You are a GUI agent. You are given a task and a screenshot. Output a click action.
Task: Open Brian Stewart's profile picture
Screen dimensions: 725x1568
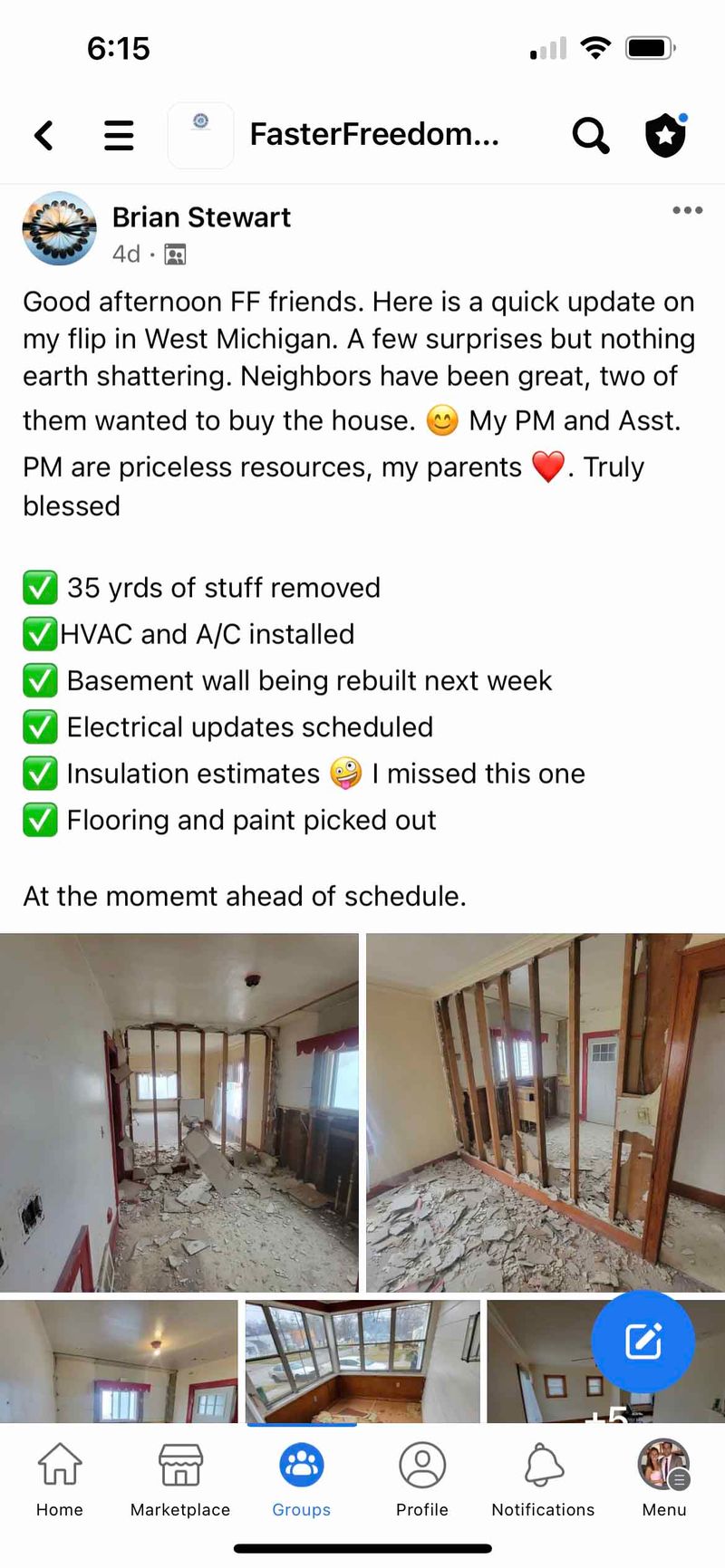click(x=59, y=228)
